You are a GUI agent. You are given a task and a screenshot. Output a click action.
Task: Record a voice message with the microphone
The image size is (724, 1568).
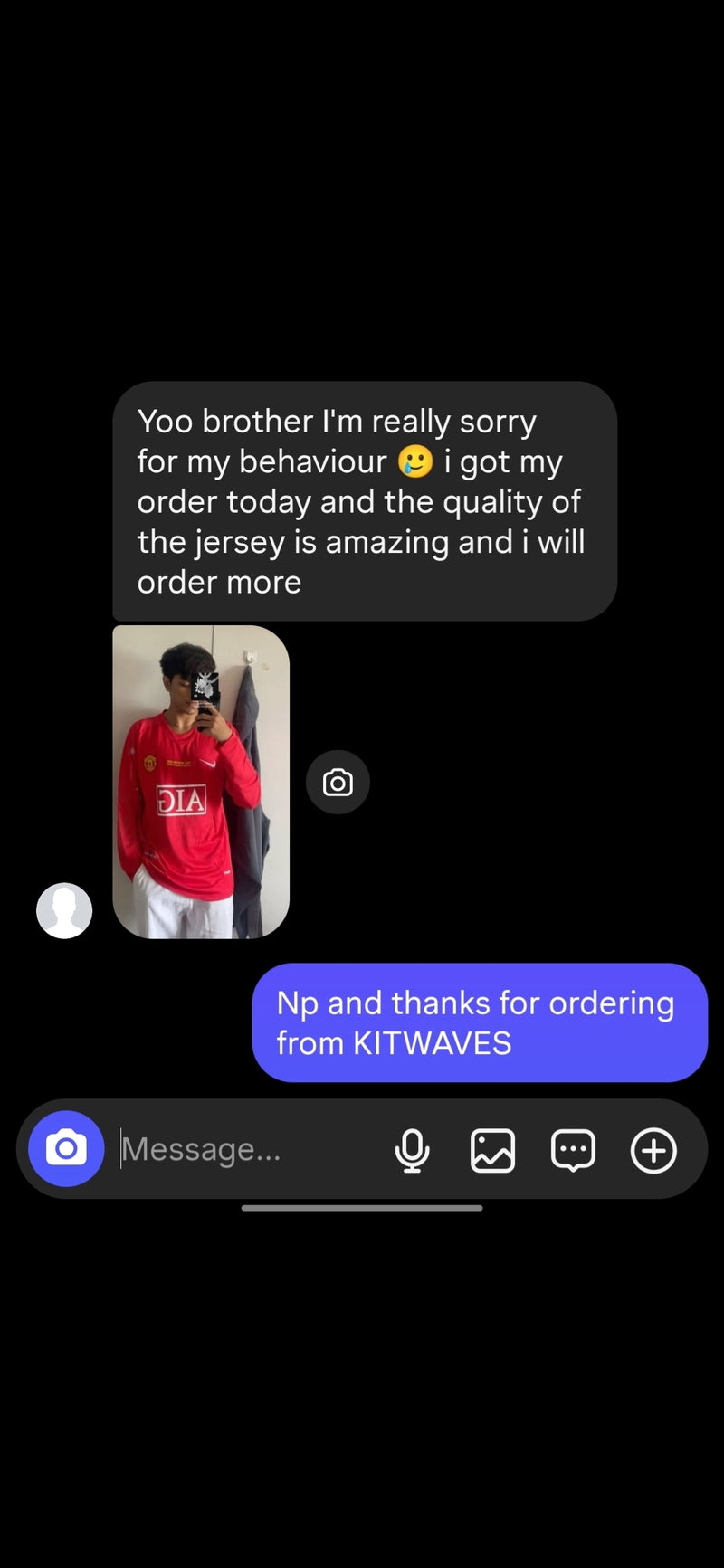(412, 1150)
